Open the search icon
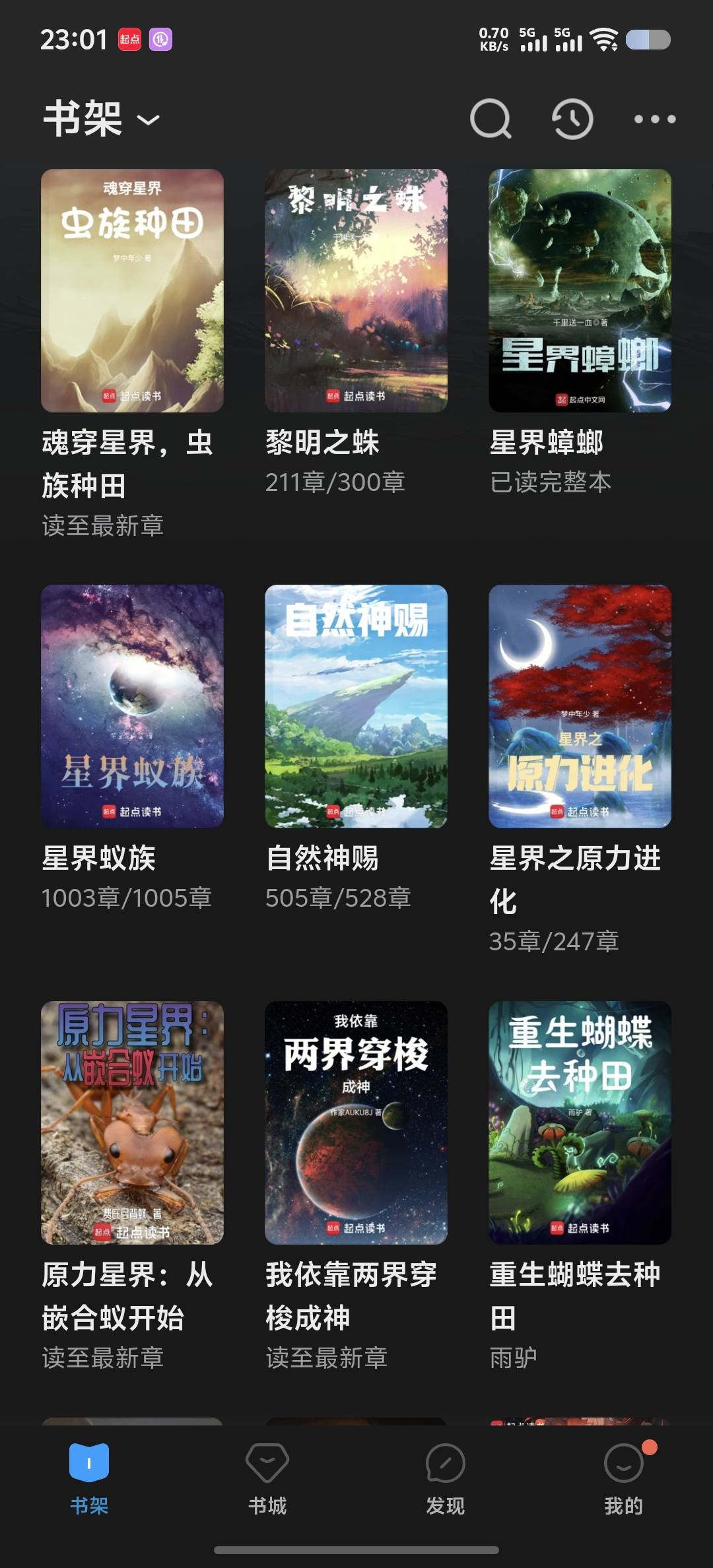The image size is (713, 1568). click(490, 119)
